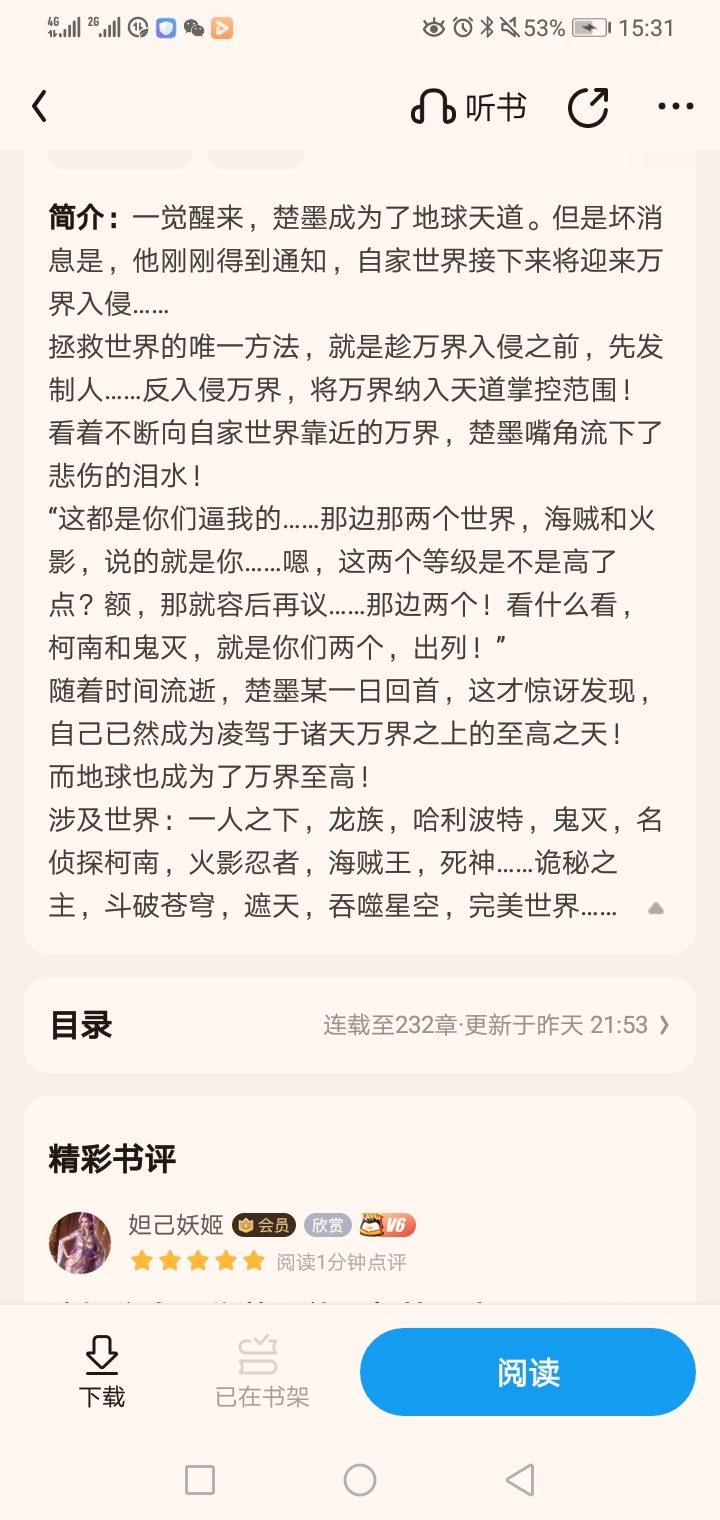This screenshot has width=720, height=1520.
Task: Open the 目录 chapter list
Action: tap(360, 1025)
